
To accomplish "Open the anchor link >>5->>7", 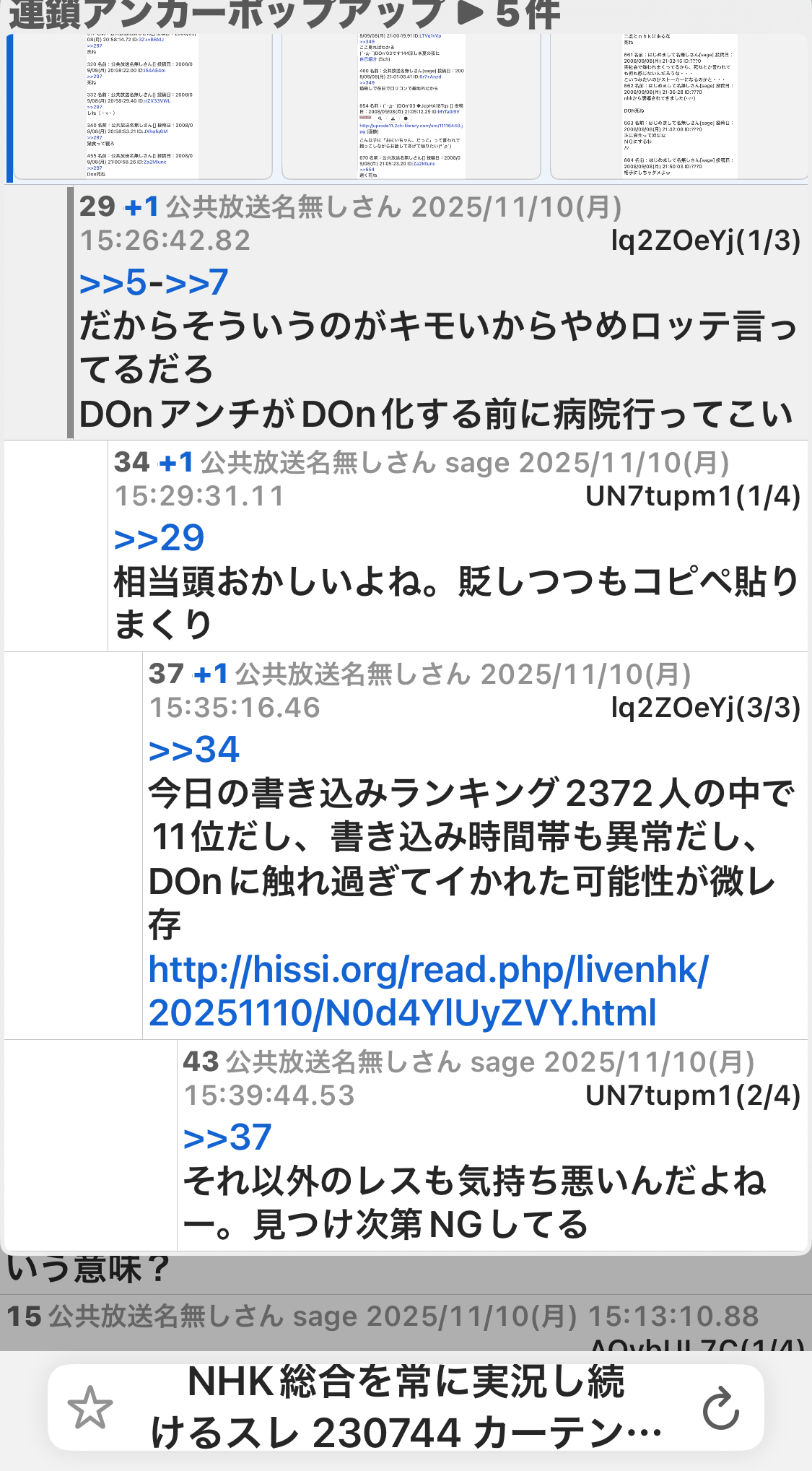I will [x=154, y=282].
